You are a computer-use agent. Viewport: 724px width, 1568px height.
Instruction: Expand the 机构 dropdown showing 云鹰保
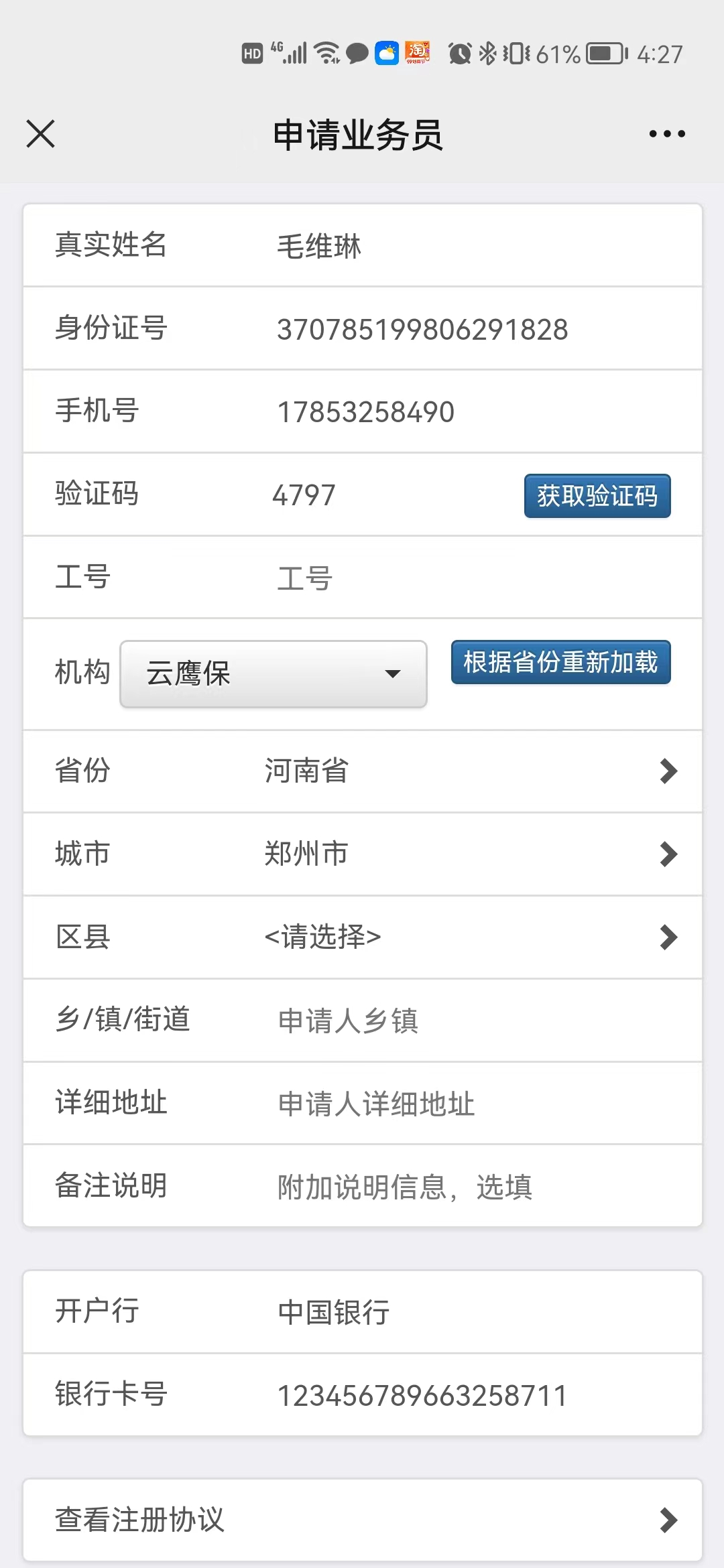(x=274, y=673)
